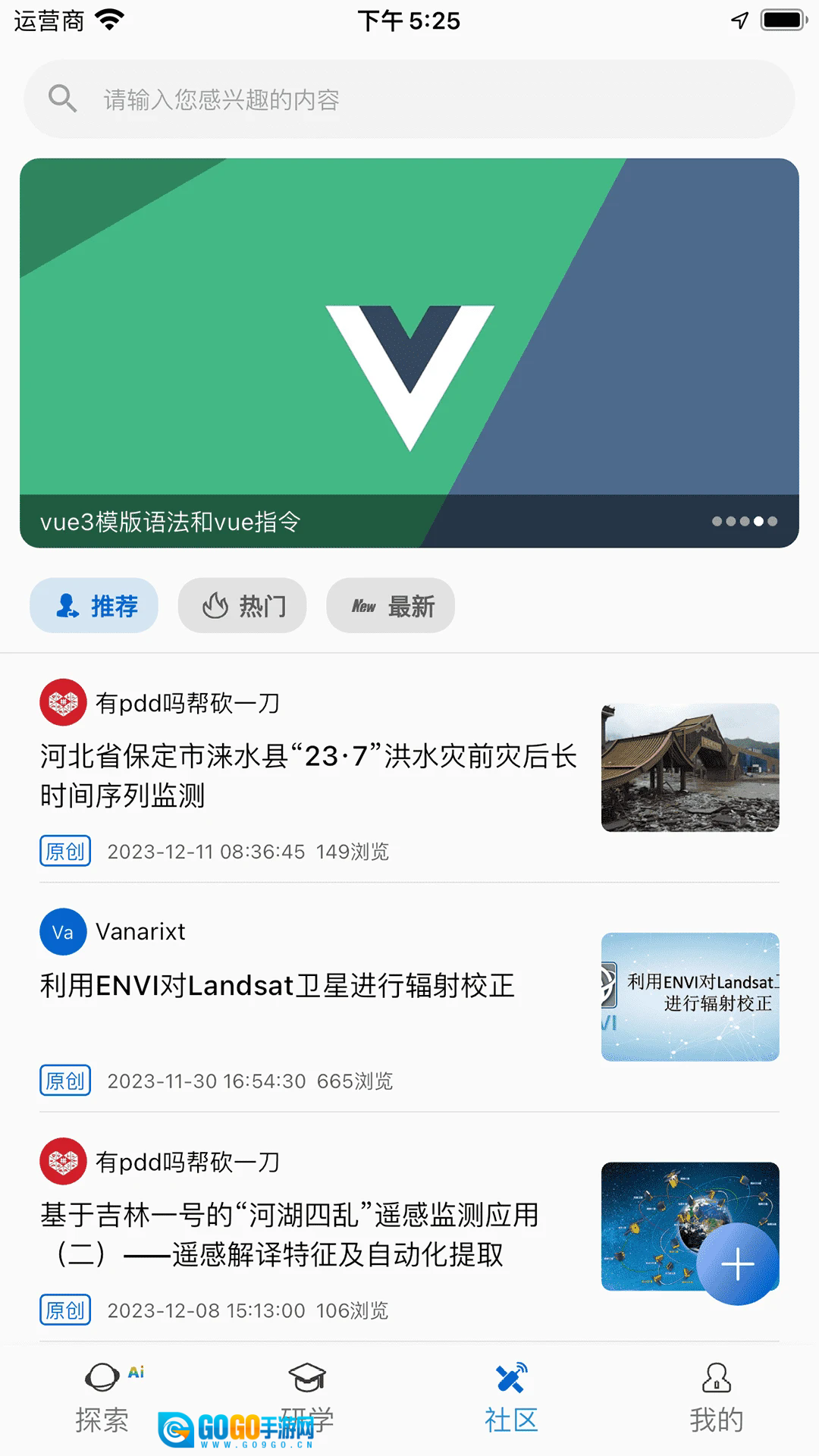This screenshot has height=1456, width=819.
Task: Switch to the 热门 filter
Action: tap(243, 606)
